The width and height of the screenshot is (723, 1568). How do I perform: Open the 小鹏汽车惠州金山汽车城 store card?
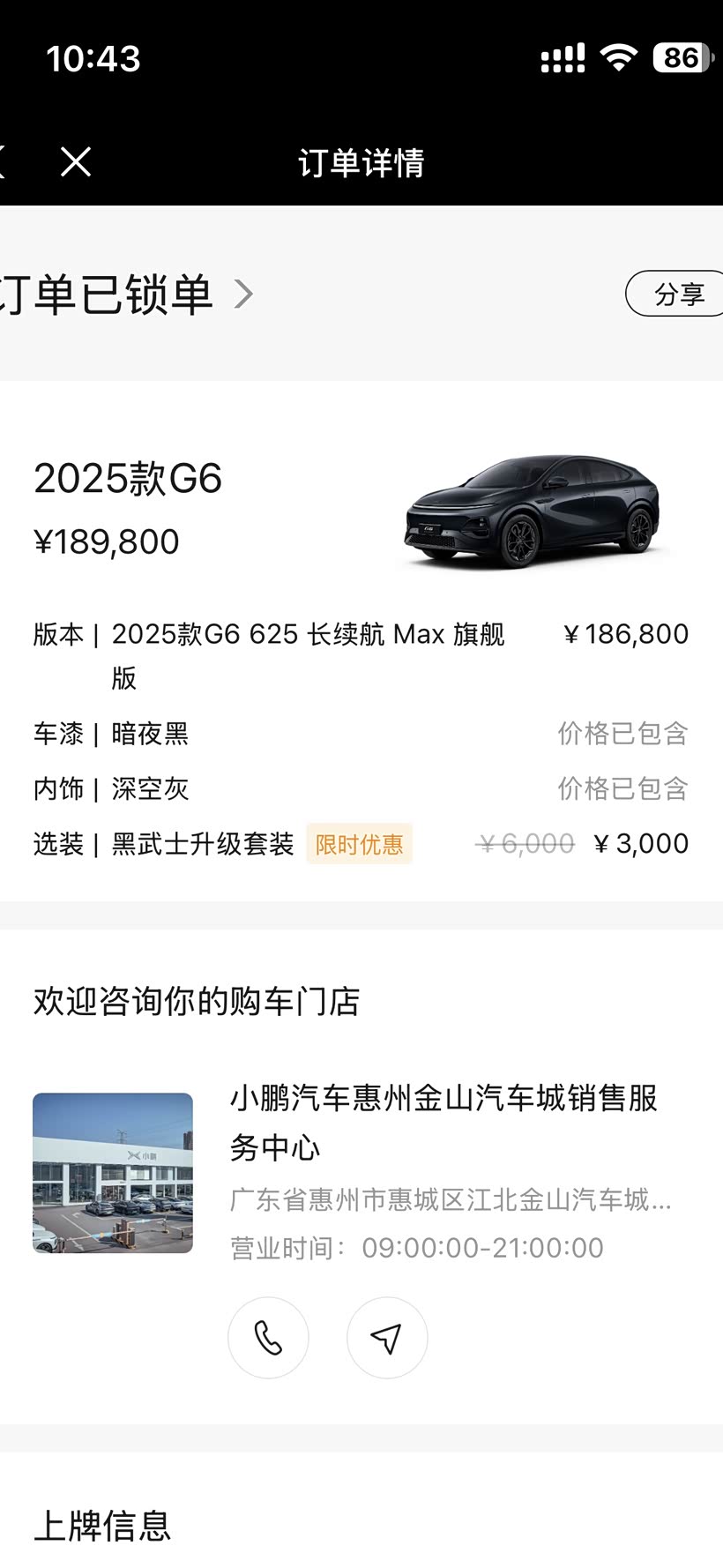click(443, 1123)
